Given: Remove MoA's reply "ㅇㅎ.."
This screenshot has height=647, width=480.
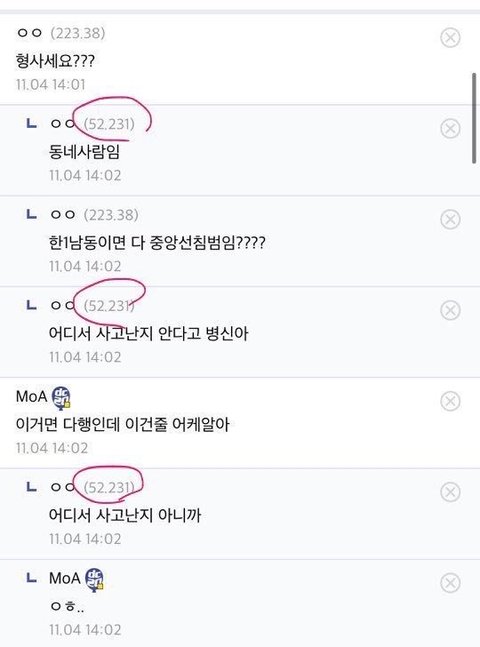Looking at the screenshot, I should coord(450,583).
